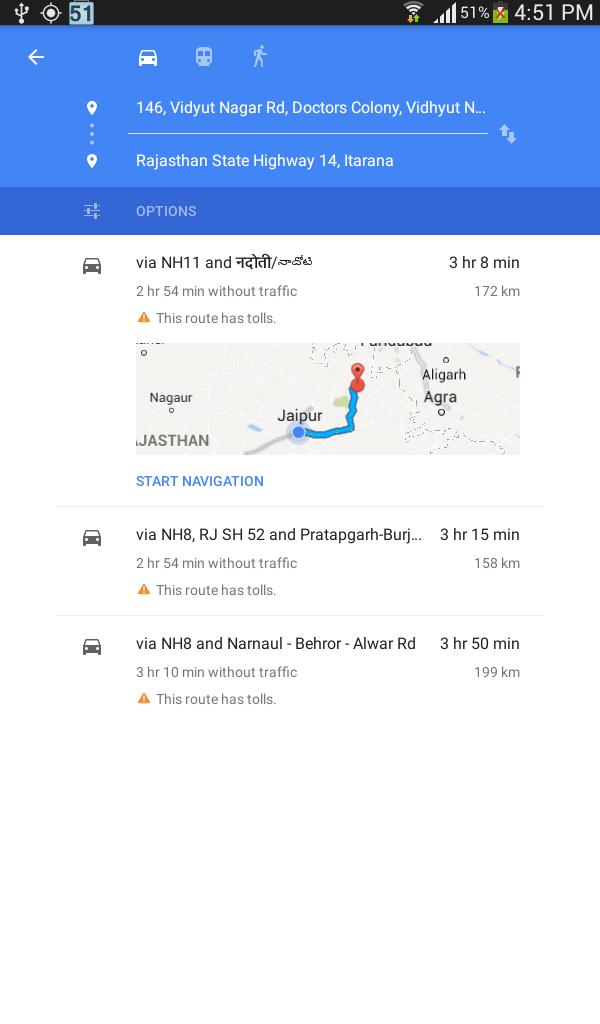Tap START NAVIGATION
The image size is (600, 1024).
point(200,481)
